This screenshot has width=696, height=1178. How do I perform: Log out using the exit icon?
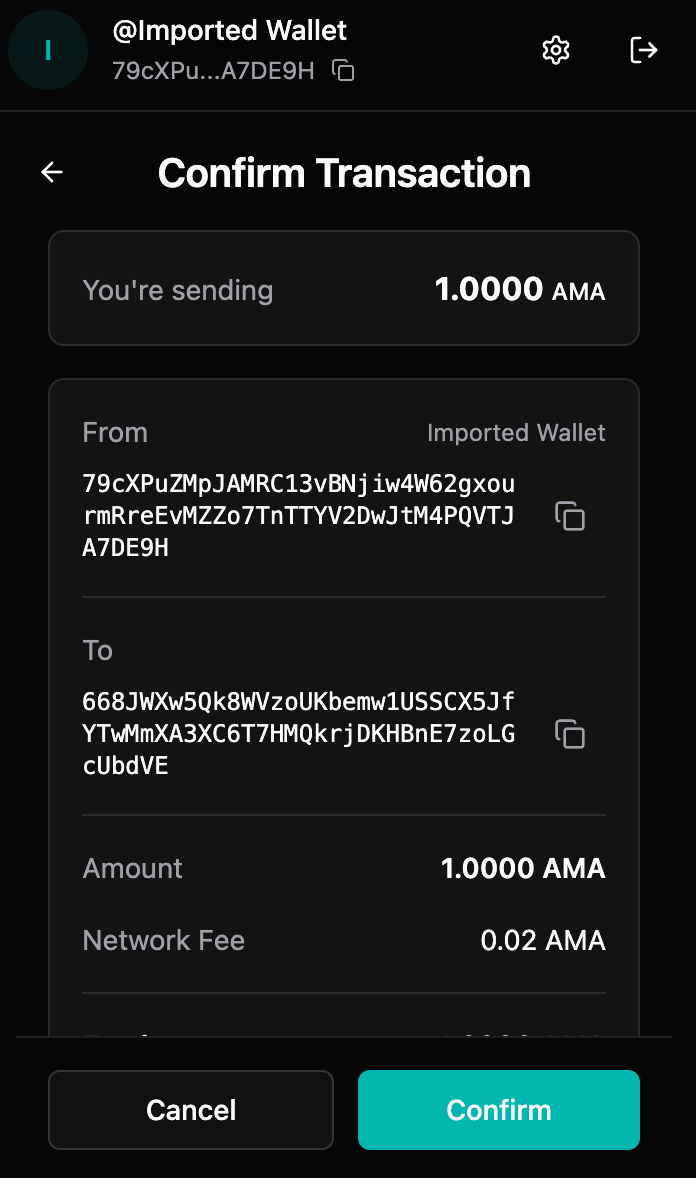(x=643, y=50)
